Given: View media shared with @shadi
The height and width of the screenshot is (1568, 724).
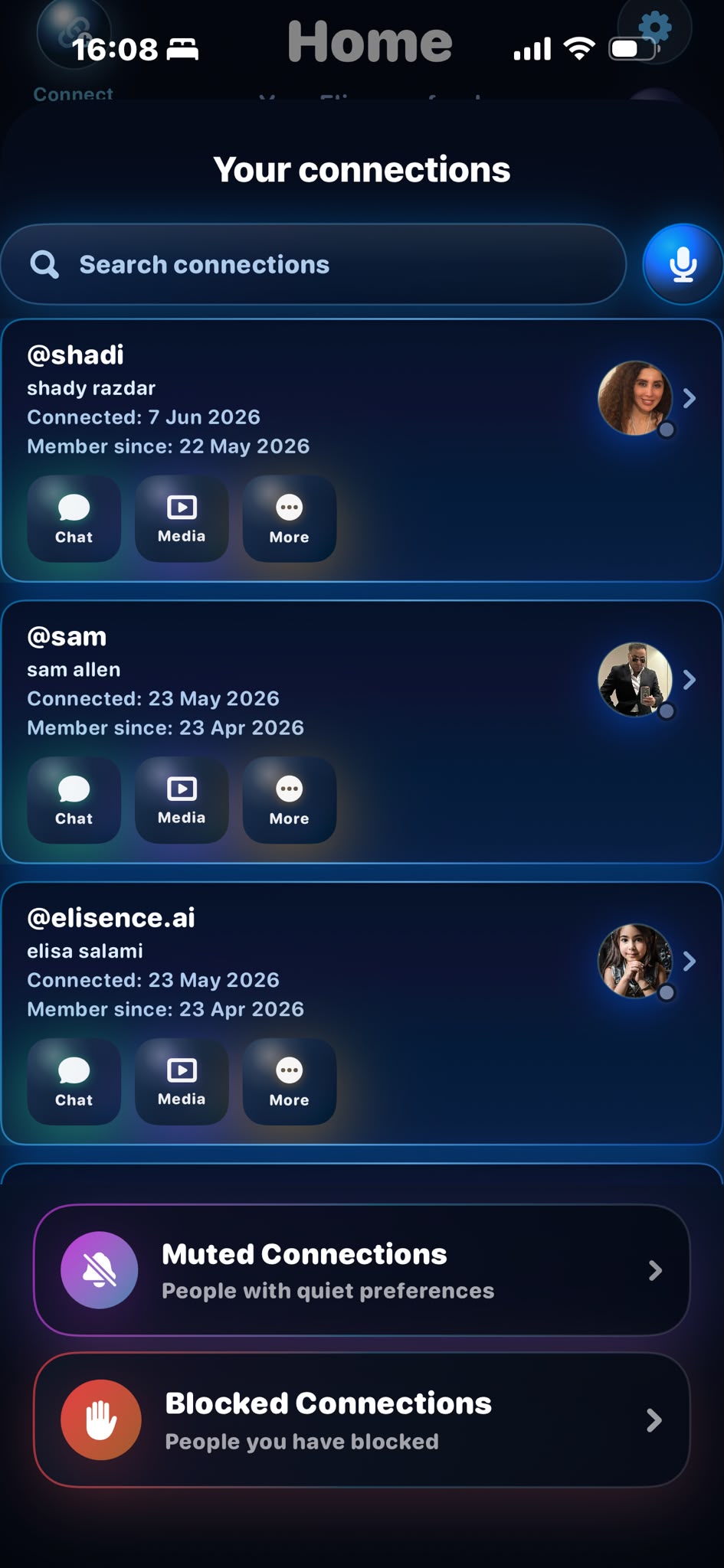Looking at the screenshot, I should [182, 519].
